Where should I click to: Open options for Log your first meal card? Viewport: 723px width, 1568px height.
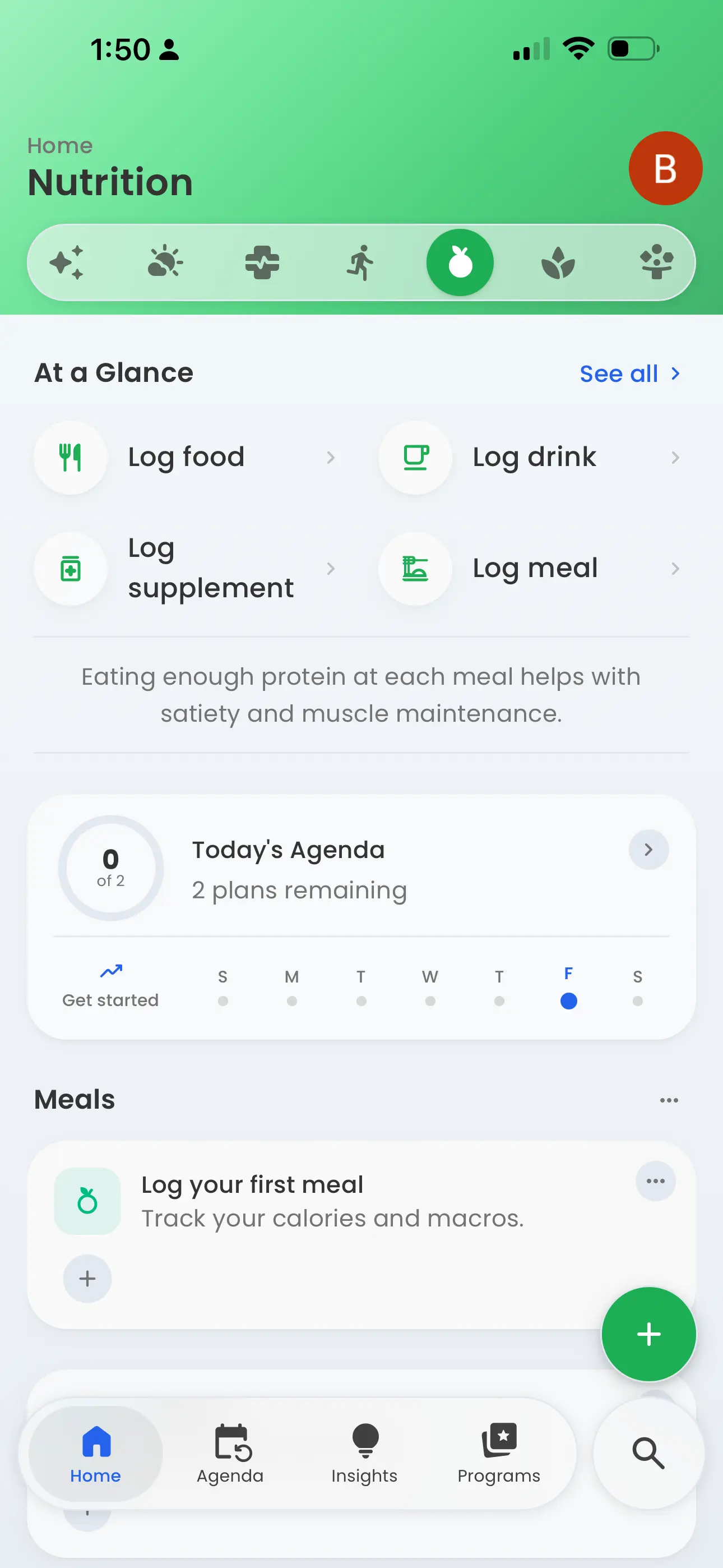(655, 1181)
